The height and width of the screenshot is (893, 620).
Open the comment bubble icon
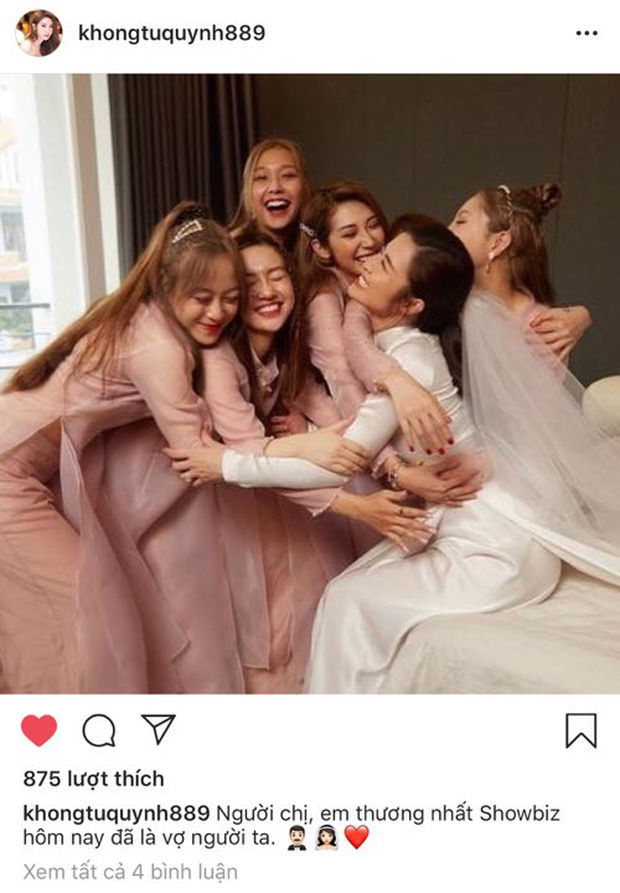click(x=98, y=731)
